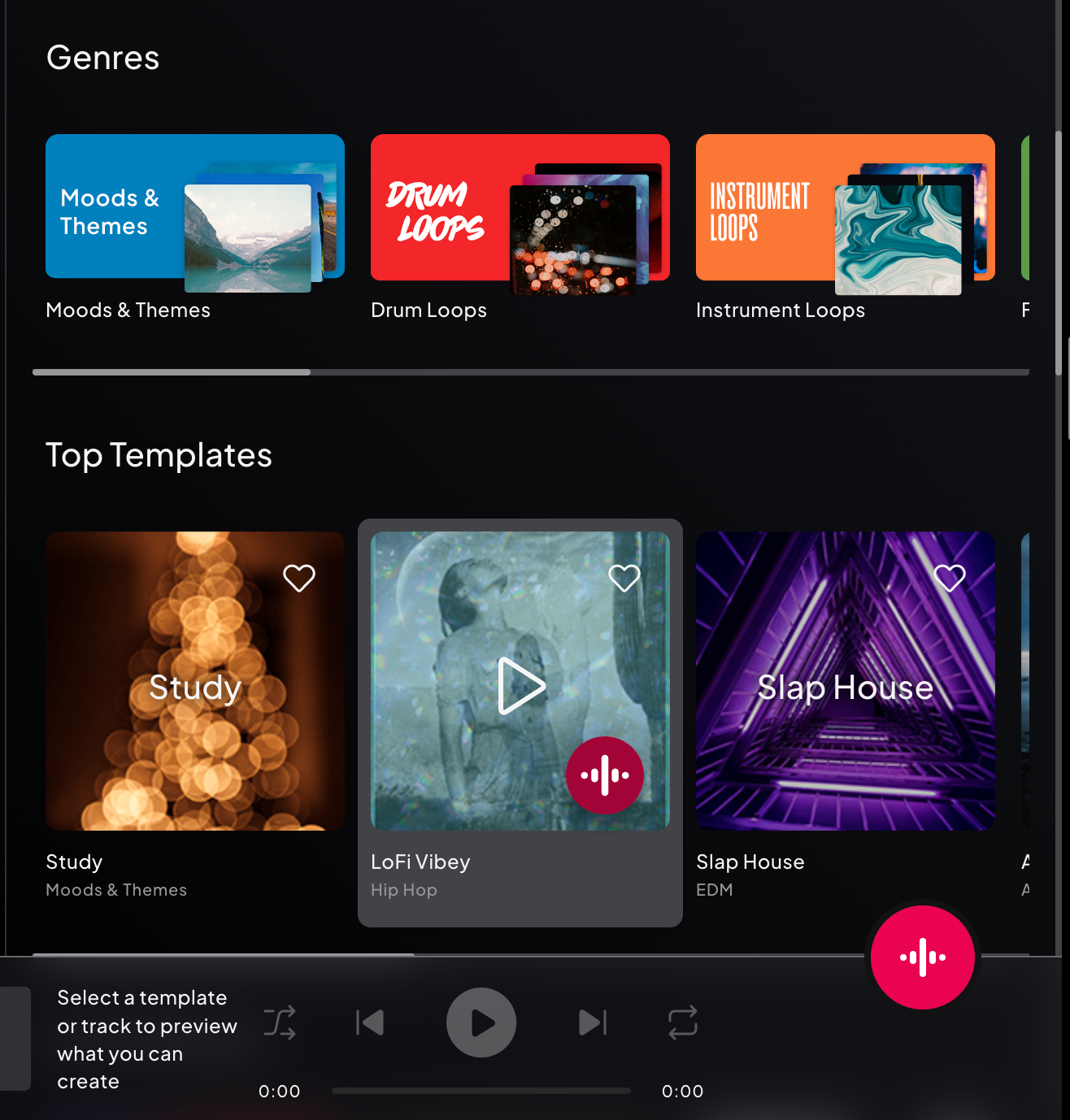1070x1120 pixels.
Task: Play from the bottom player bar
Action: pos(481,1022)
